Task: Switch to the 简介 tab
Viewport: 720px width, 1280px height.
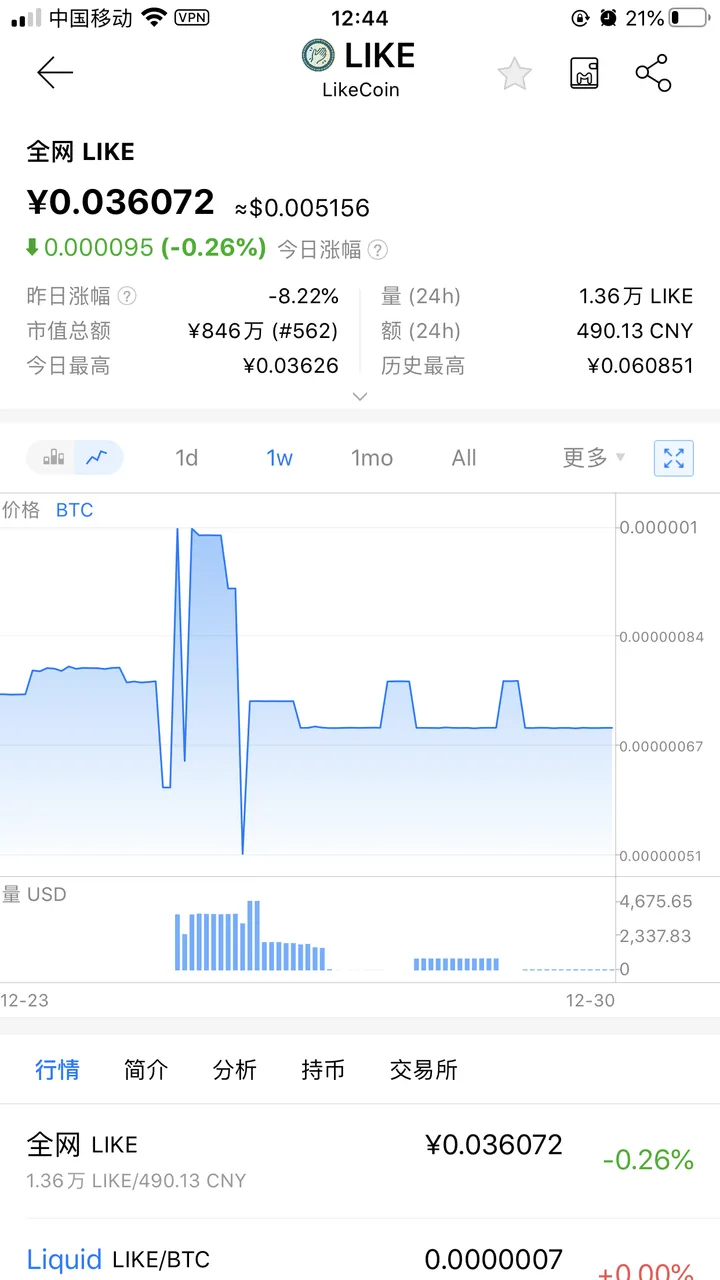Action: click(x=146, y=1069)
